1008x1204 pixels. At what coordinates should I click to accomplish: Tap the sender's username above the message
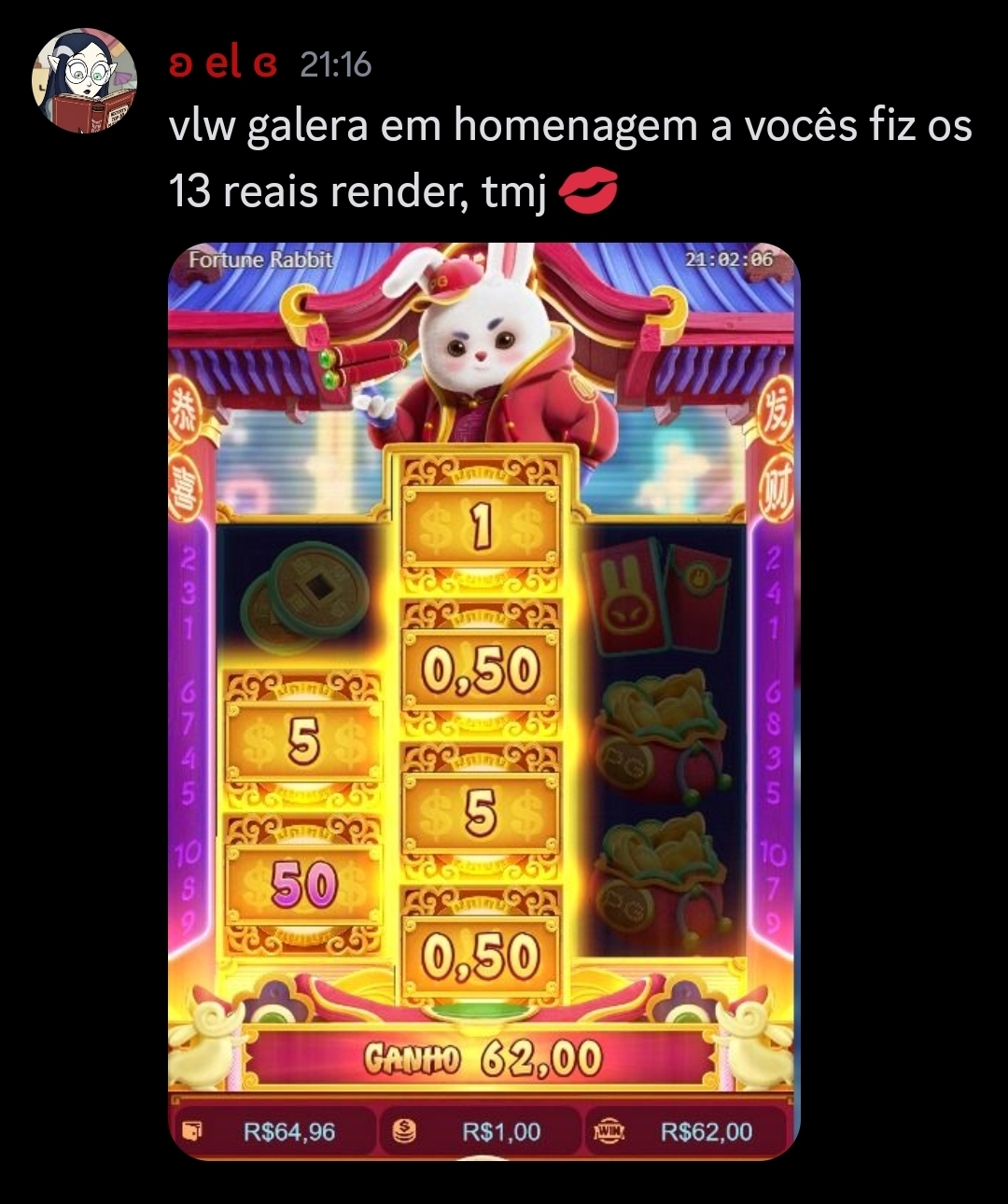coord(223,63)
